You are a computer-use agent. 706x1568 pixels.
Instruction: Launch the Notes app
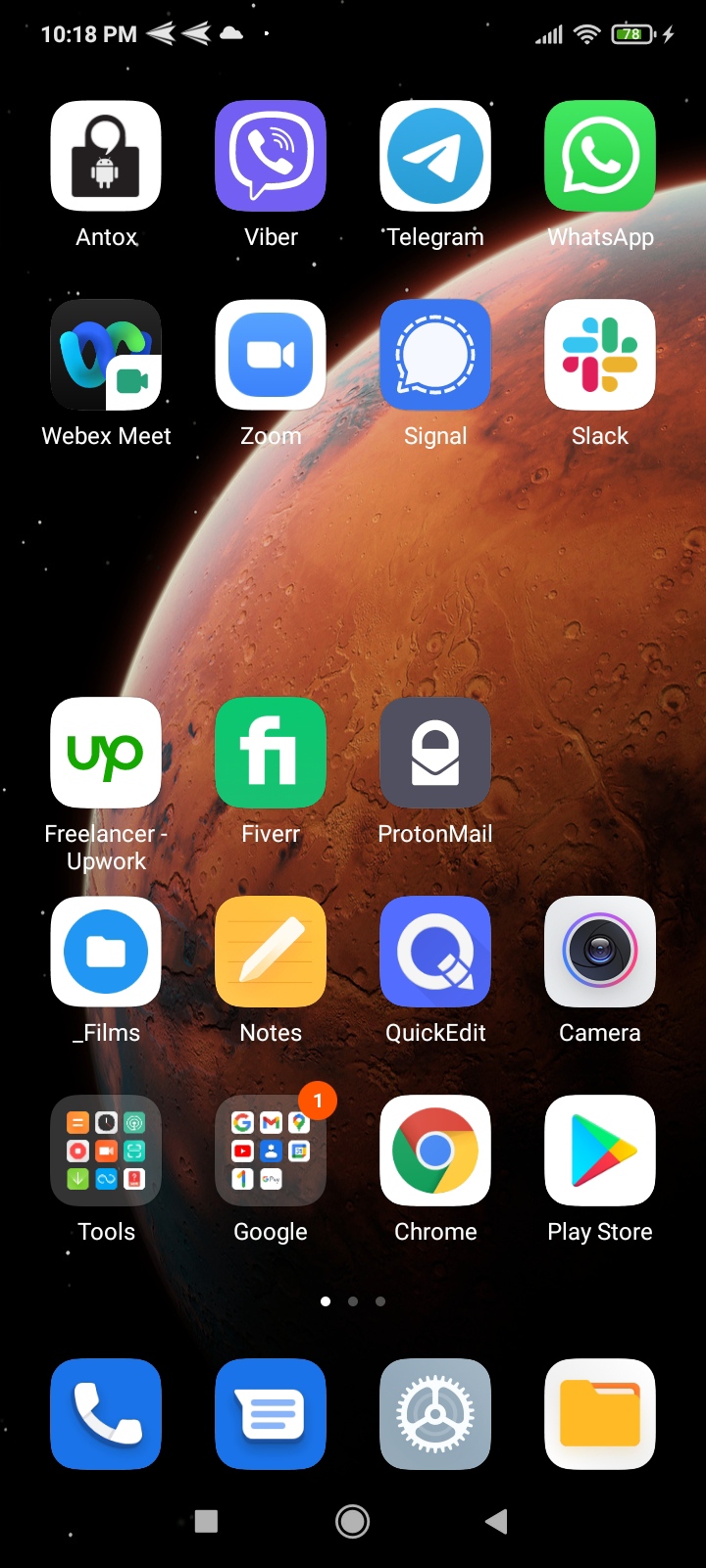point(271,952)
